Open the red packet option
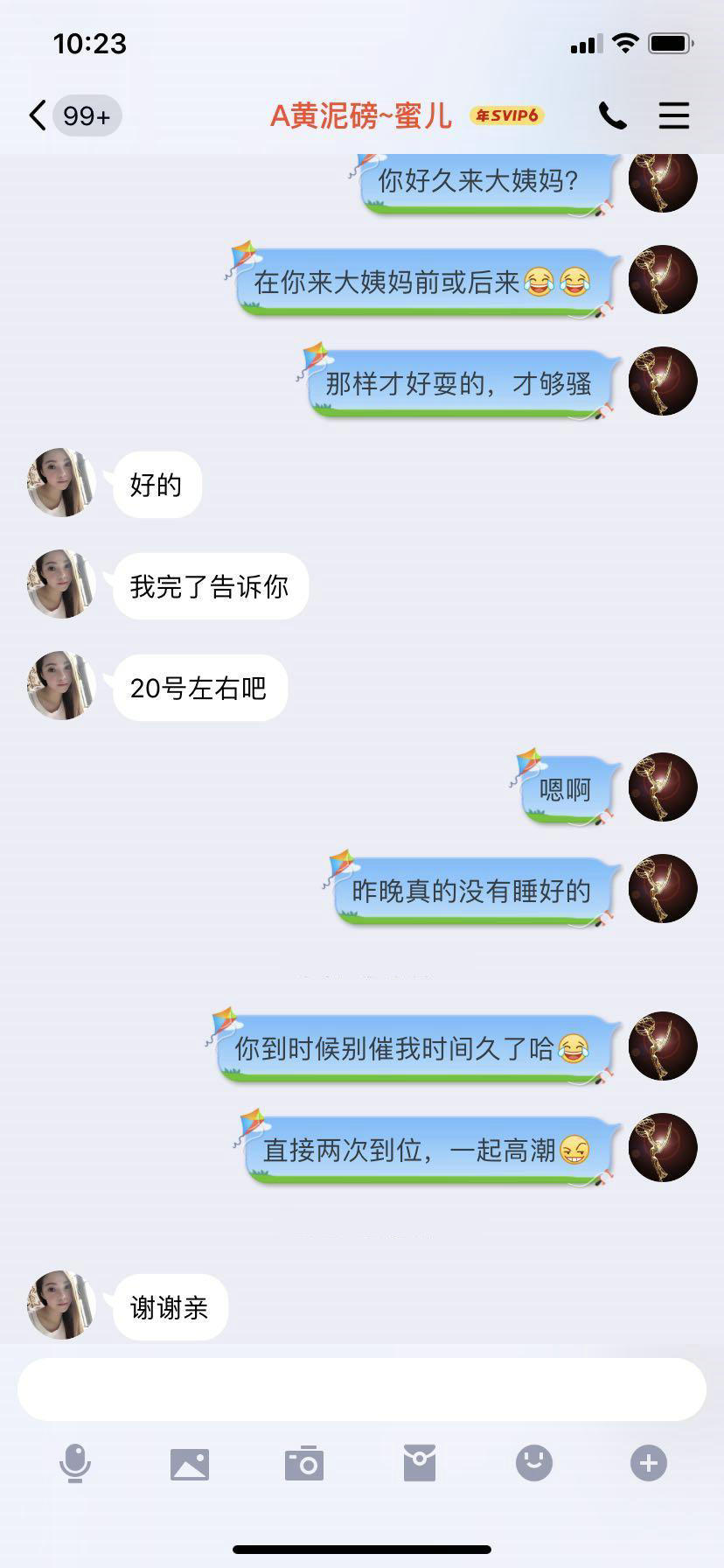The width and height of the screenshot is (724, 1568). pyautogui.click(x=419, y=1463)
